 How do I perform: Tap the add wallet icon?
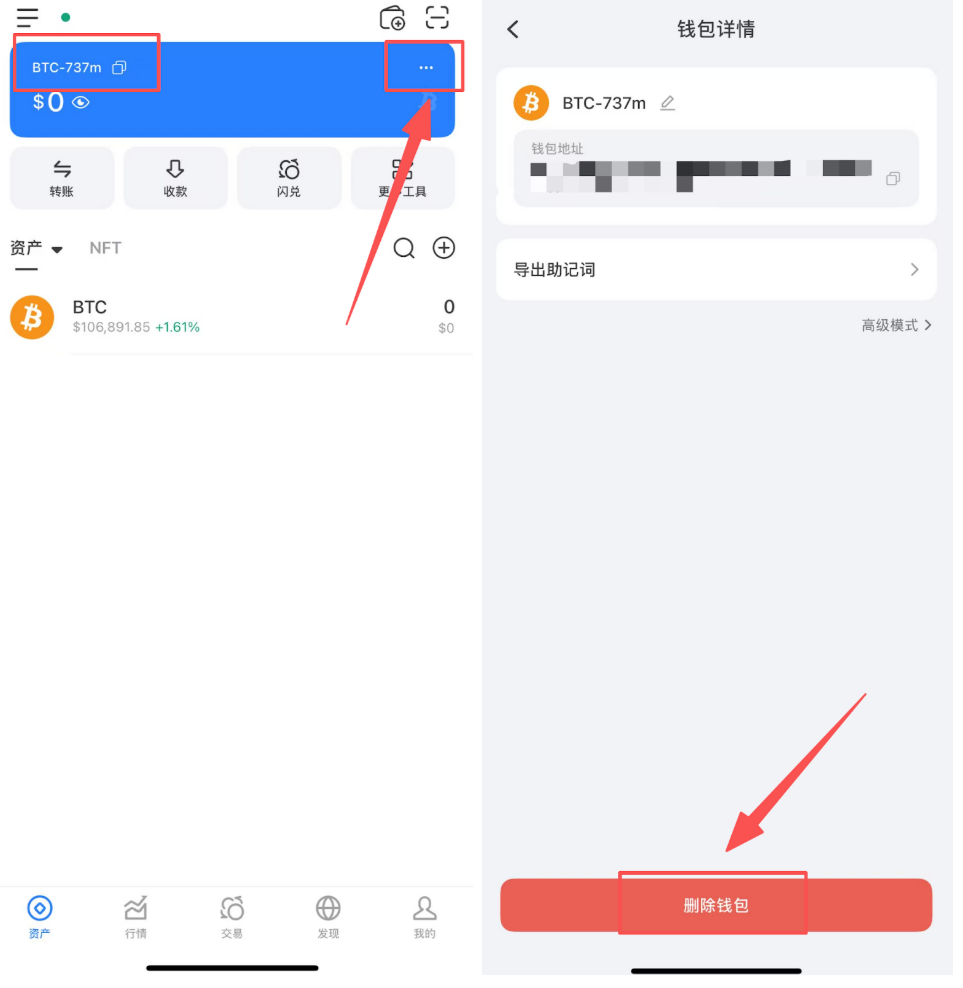[393, 18]
